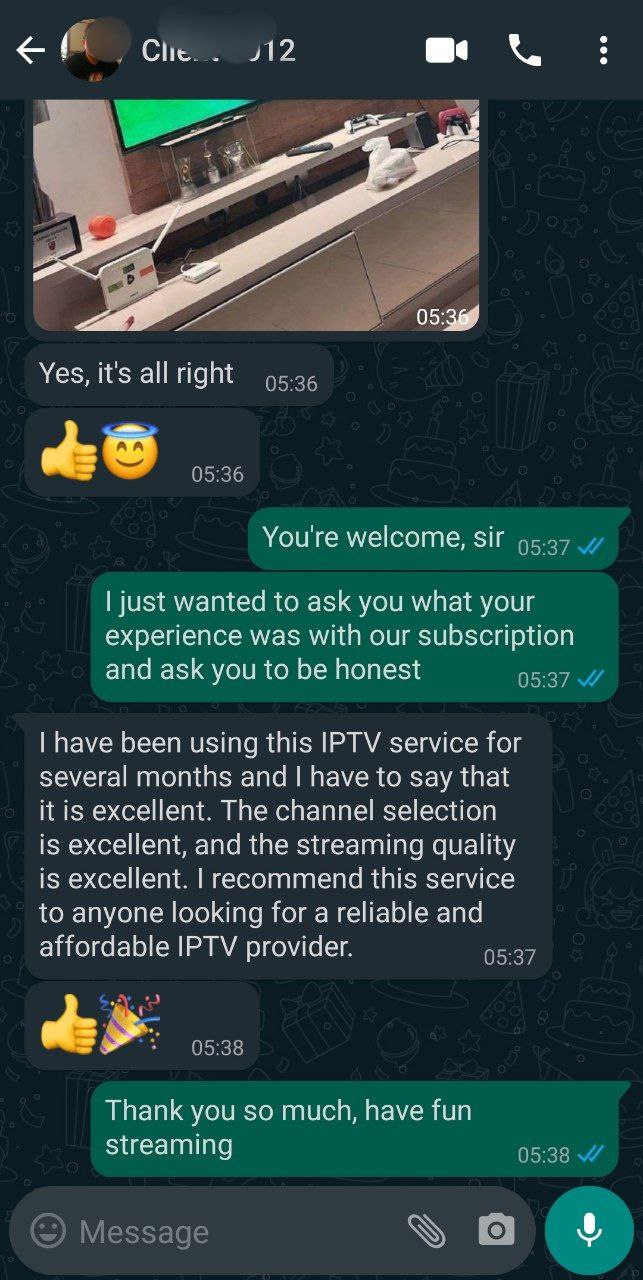Focus the Message text field

point(230,1231)
